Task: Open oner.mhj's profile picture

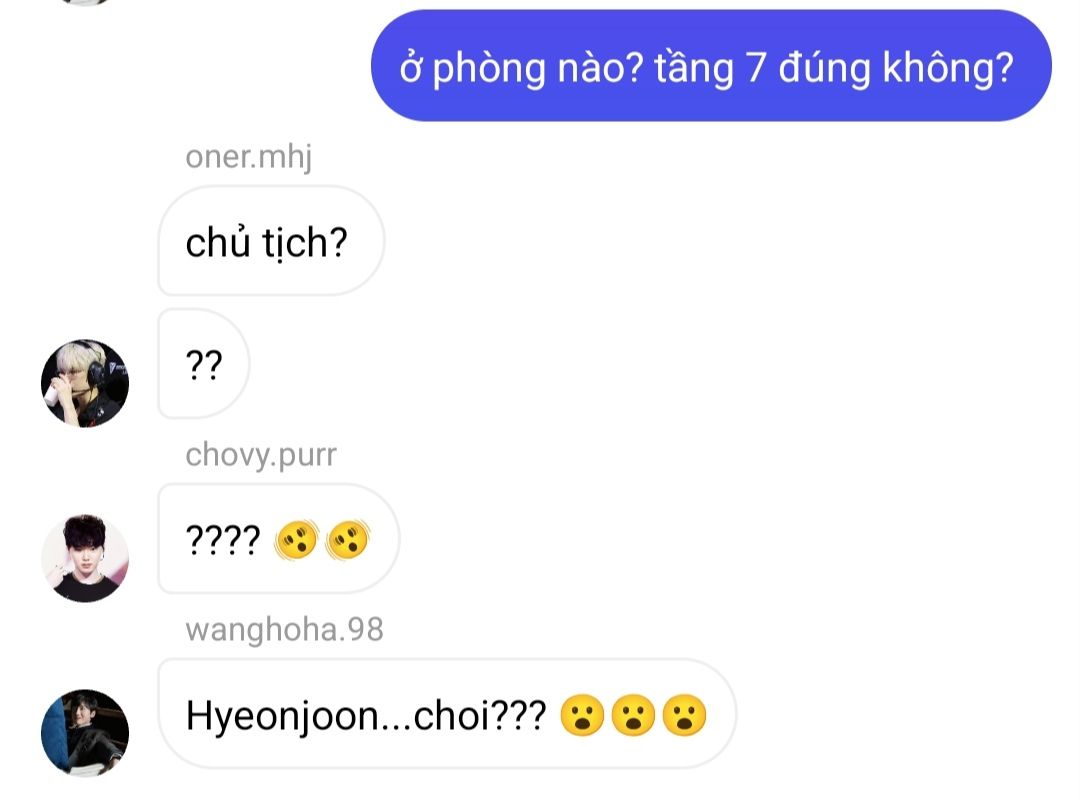Action: coord(85,383)
